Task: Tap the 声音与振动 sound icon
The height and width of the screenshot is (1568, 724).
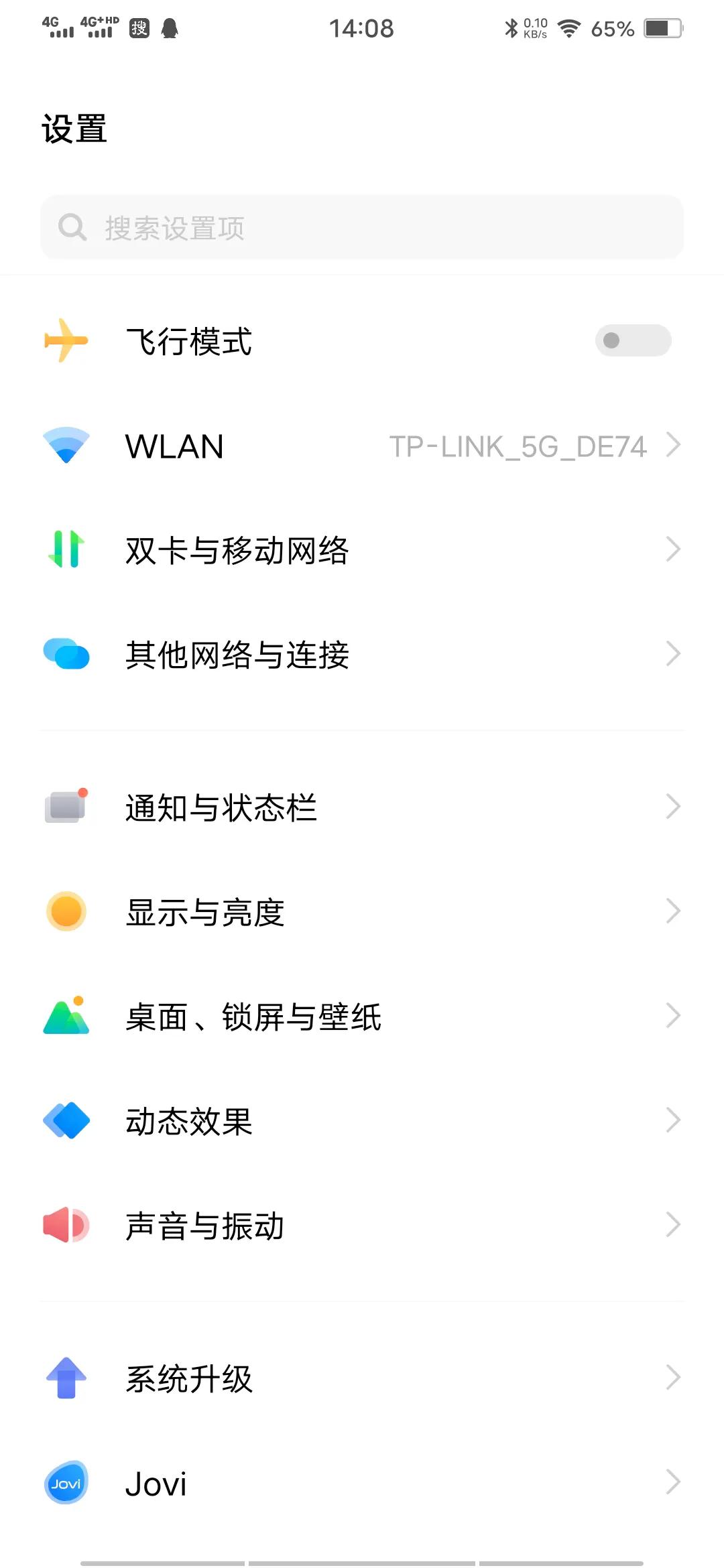Action: [x=66, y=1224]
